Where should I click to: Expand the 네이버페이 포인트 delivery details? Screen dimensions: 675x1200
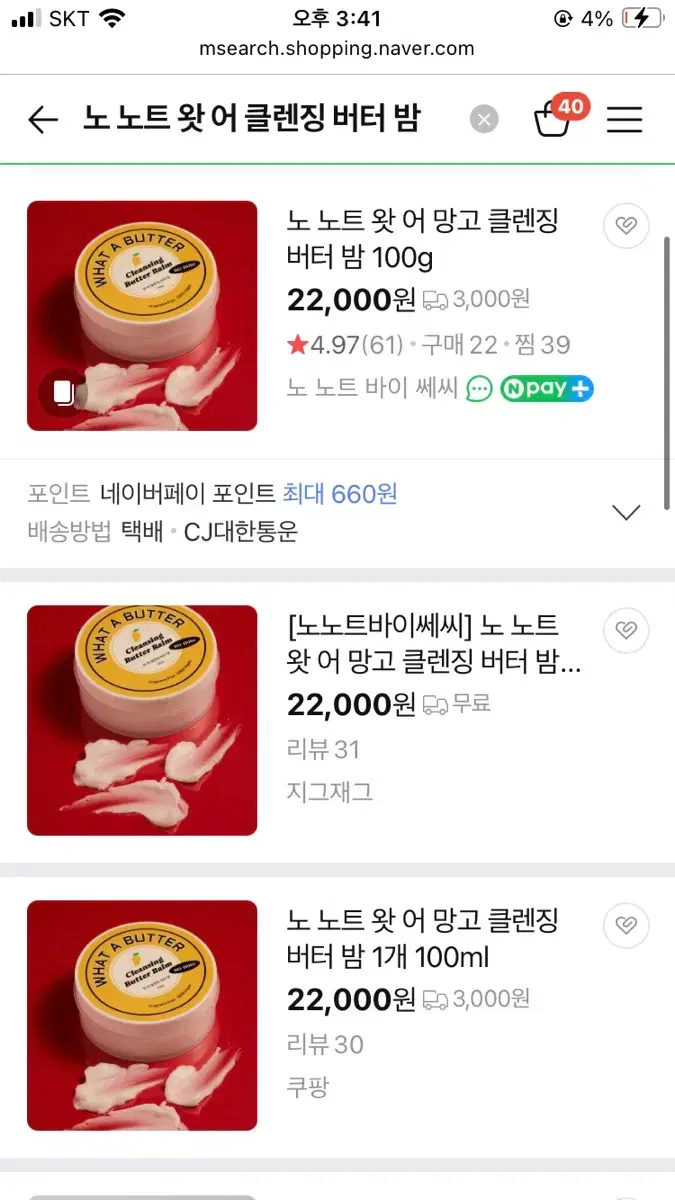pos(626,512)
